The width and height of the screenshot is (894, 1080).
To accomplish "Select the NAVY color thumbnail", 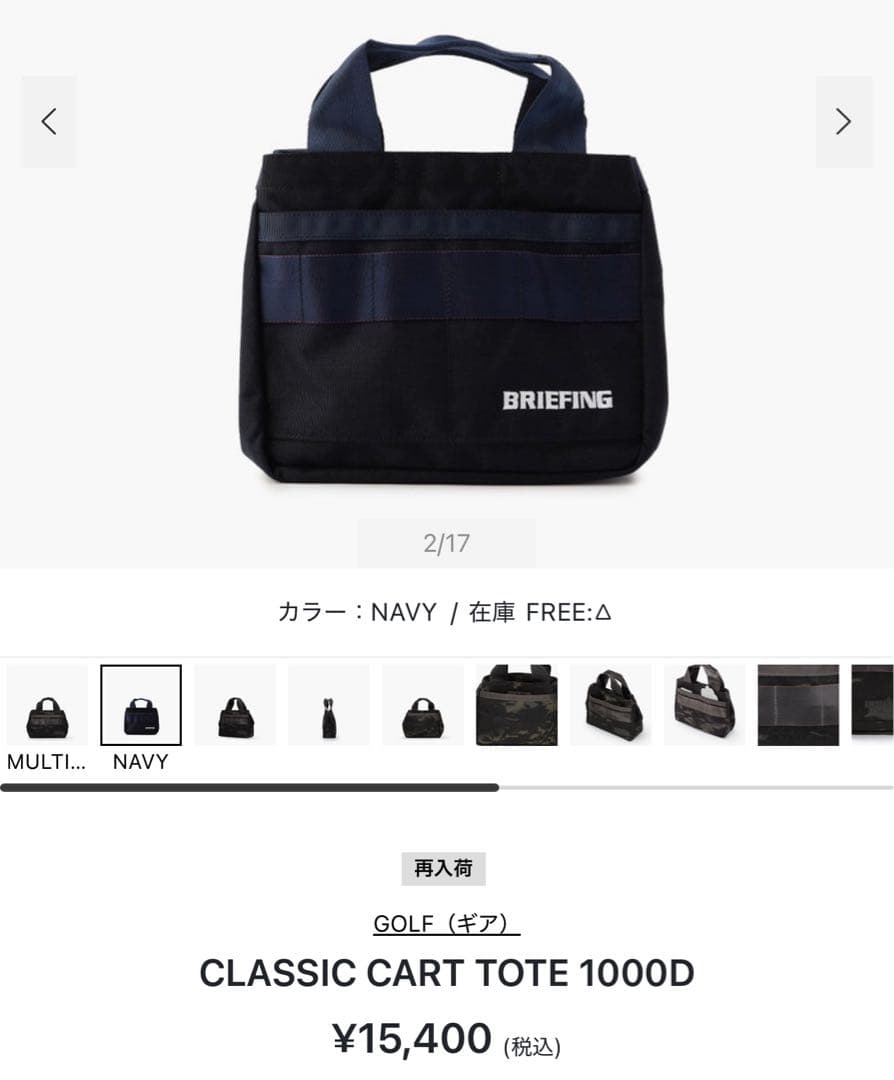I will [141, 705].
